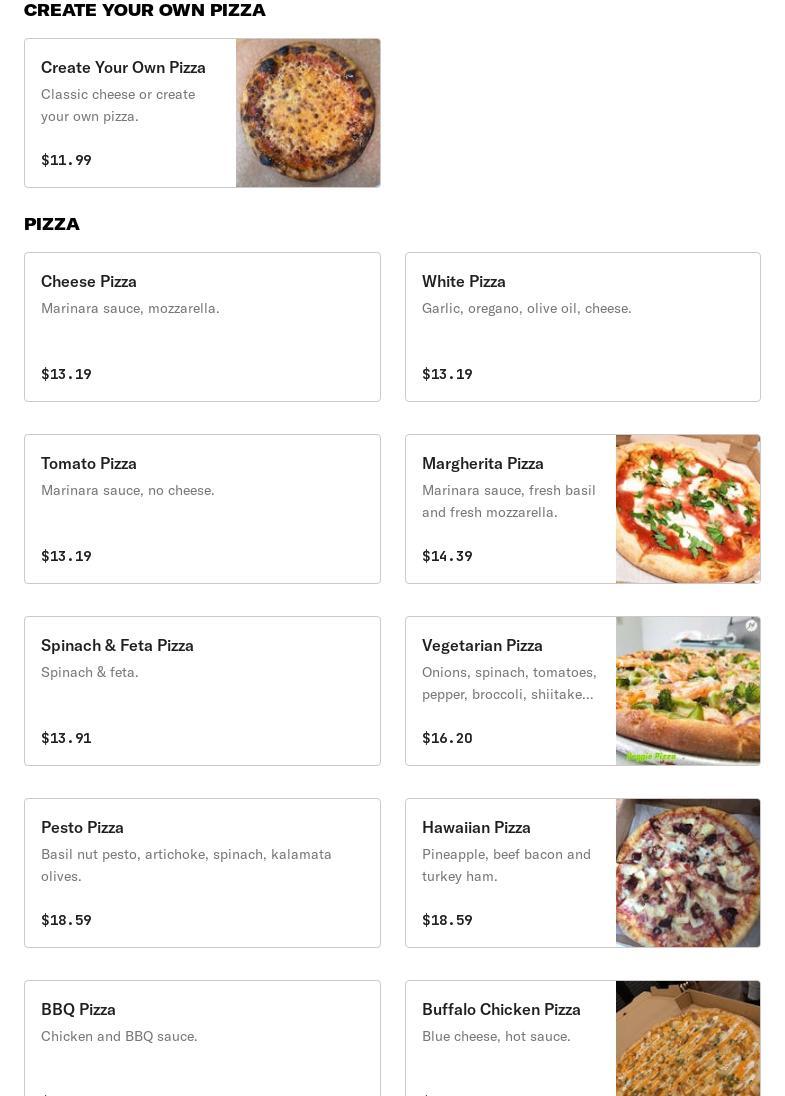785x1096 pixels.
Task: Open the BBQ Pizza card
Action: tap(202, 1040)
